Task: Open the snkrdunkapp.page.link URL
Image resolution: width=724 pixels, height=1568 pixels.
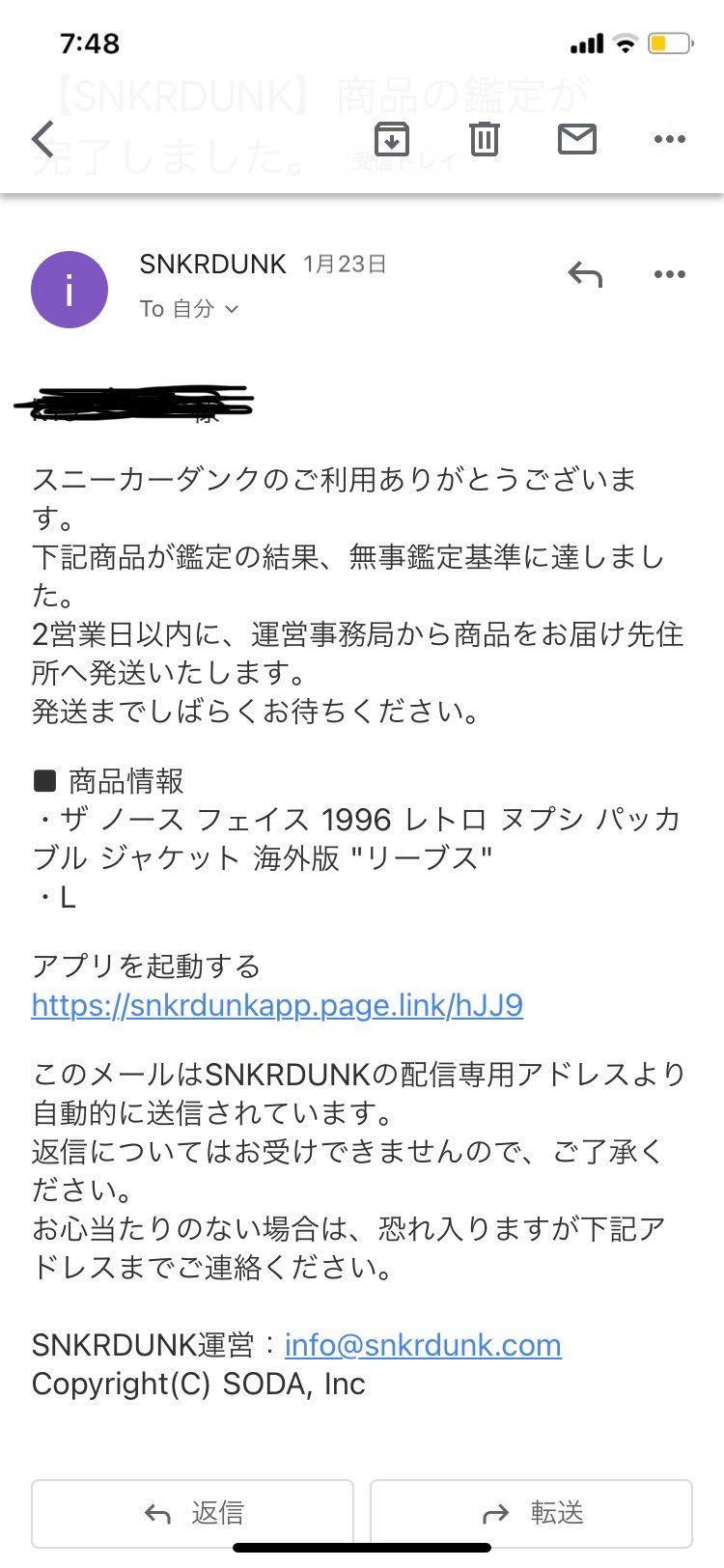Action: [277, 1005]
